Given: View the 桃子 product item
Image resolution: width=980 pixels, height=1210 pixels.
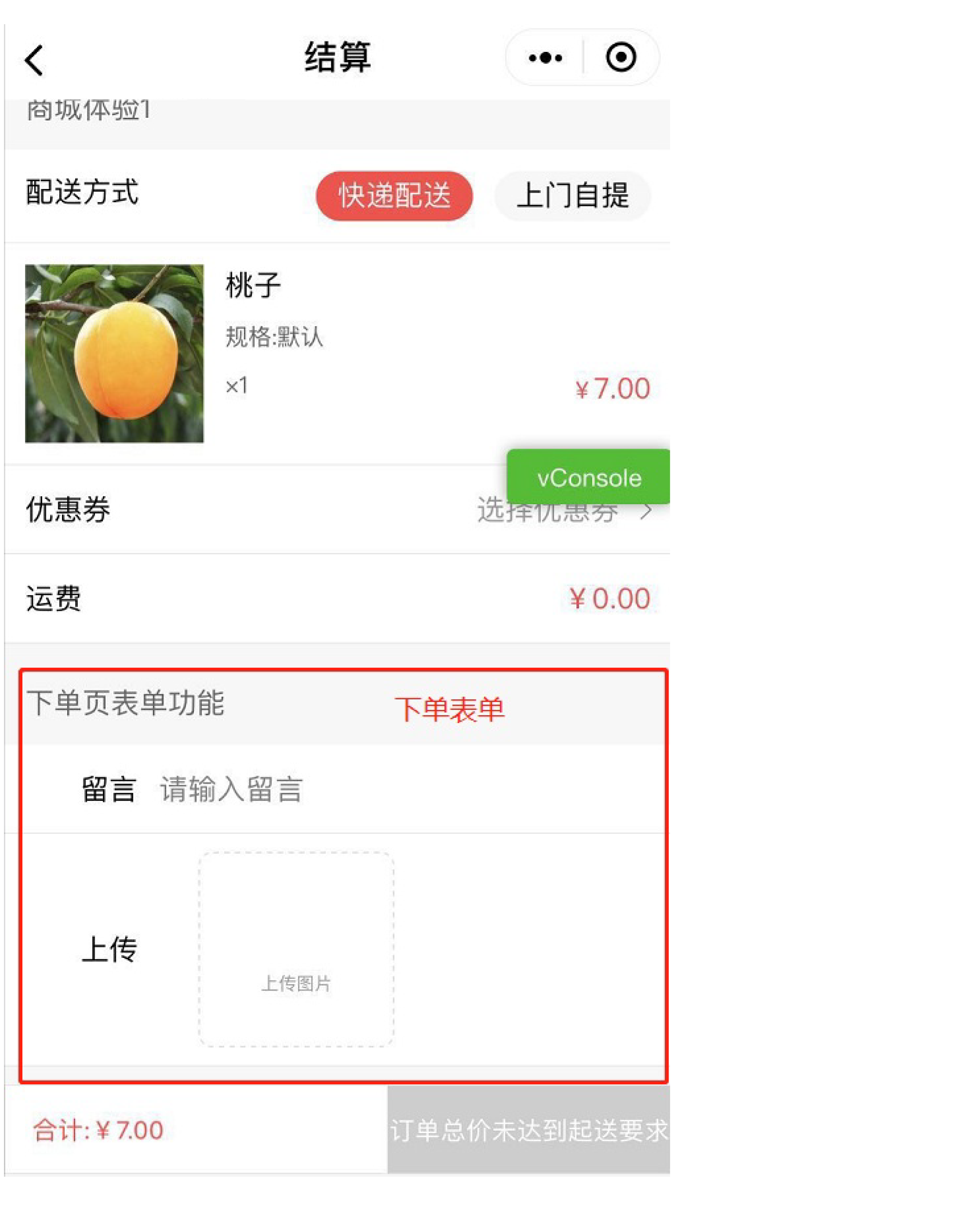Looking at the screenshot, I should [252, 286].
